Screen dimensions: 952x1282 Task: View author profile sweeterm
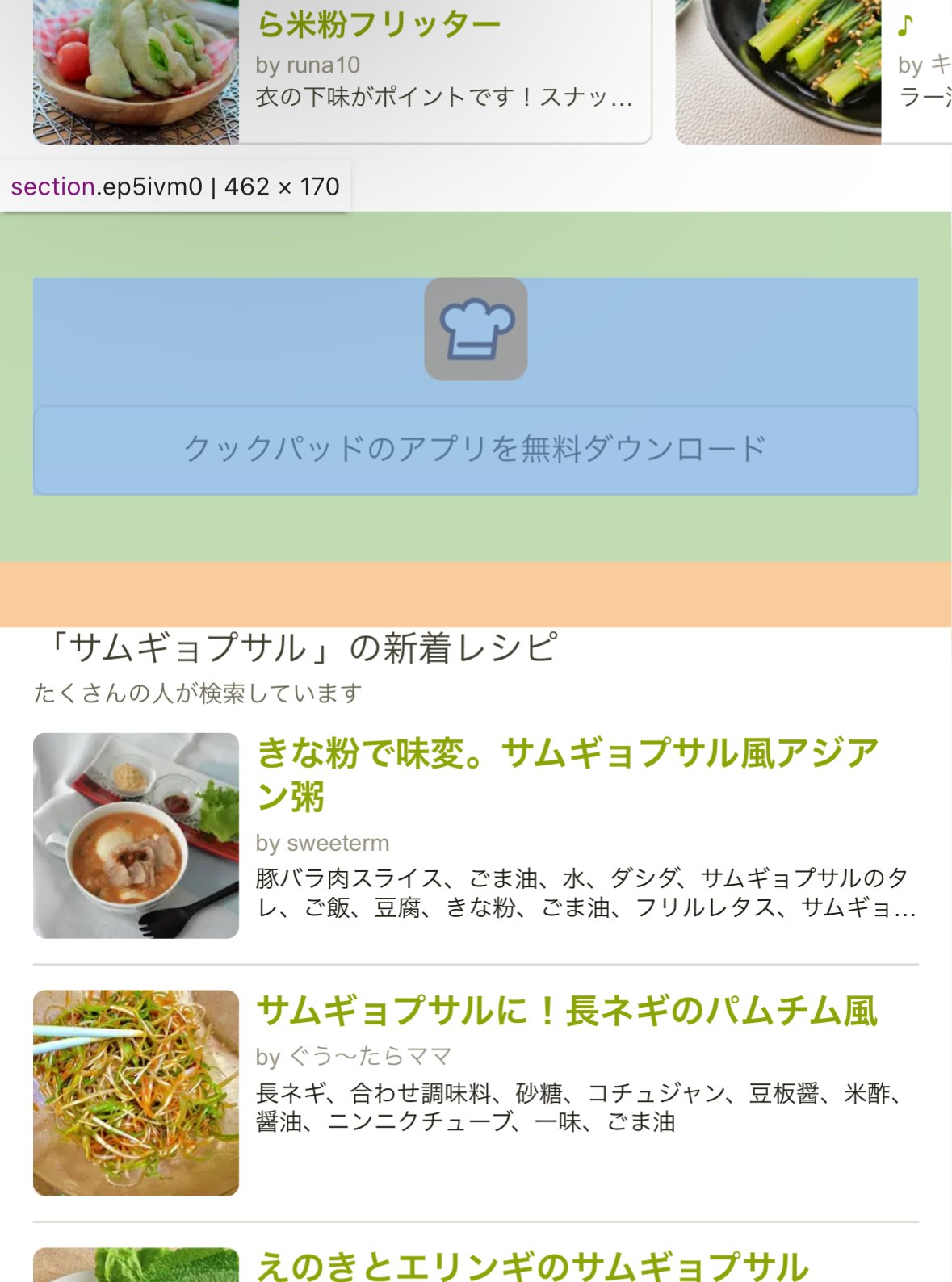(x=323, y=843)
